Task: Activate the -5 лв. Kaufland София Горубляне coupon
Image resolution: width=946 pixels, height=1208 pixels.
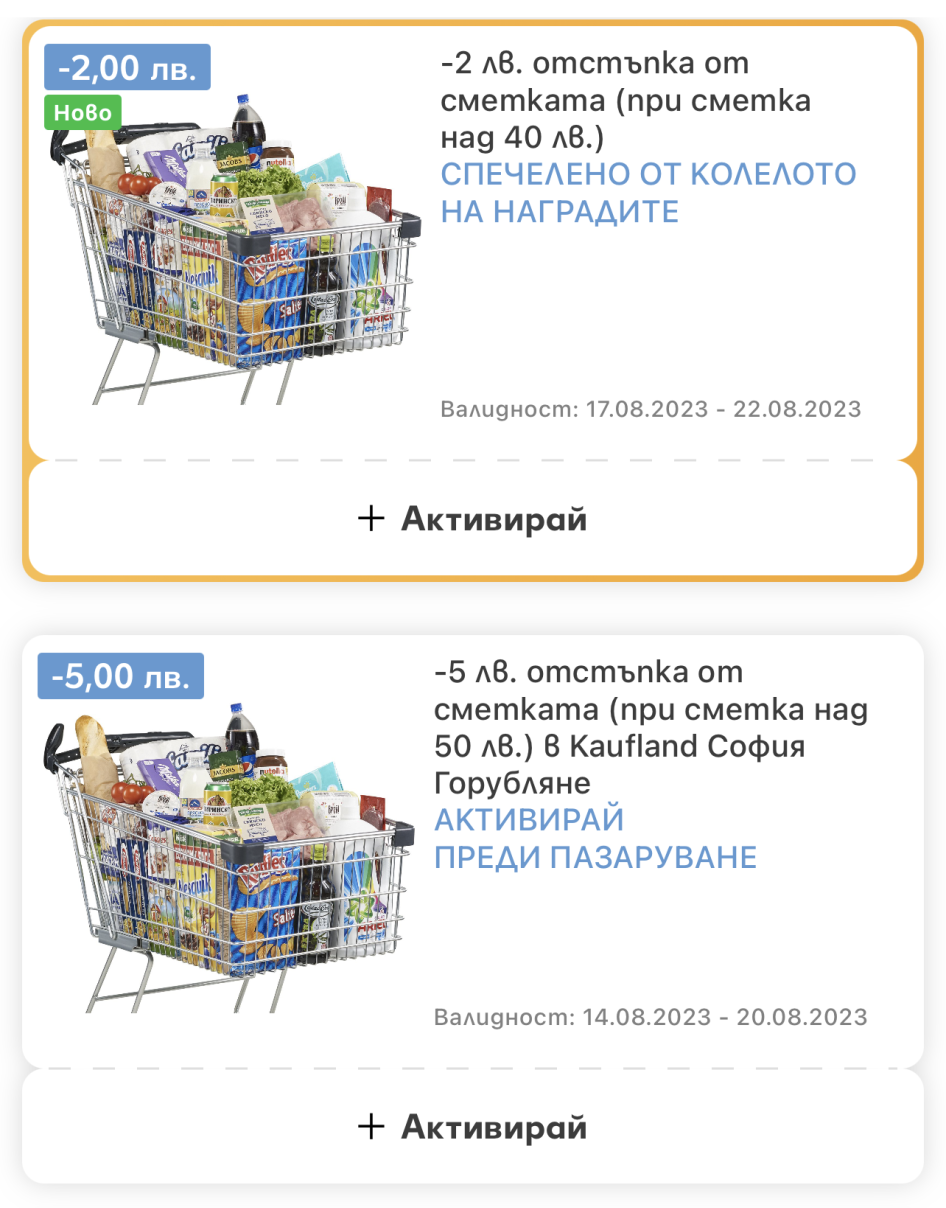Action: (x=472, y=1127)
